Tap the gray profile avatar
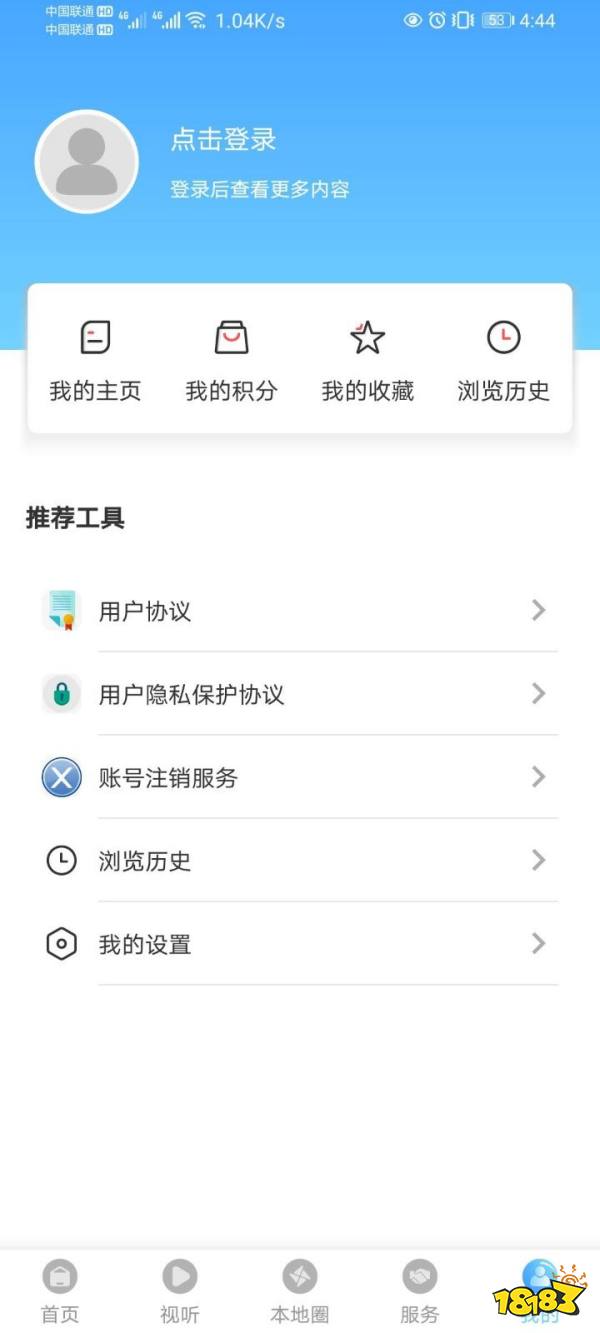Screen dimensions: 600x1333 87,162
